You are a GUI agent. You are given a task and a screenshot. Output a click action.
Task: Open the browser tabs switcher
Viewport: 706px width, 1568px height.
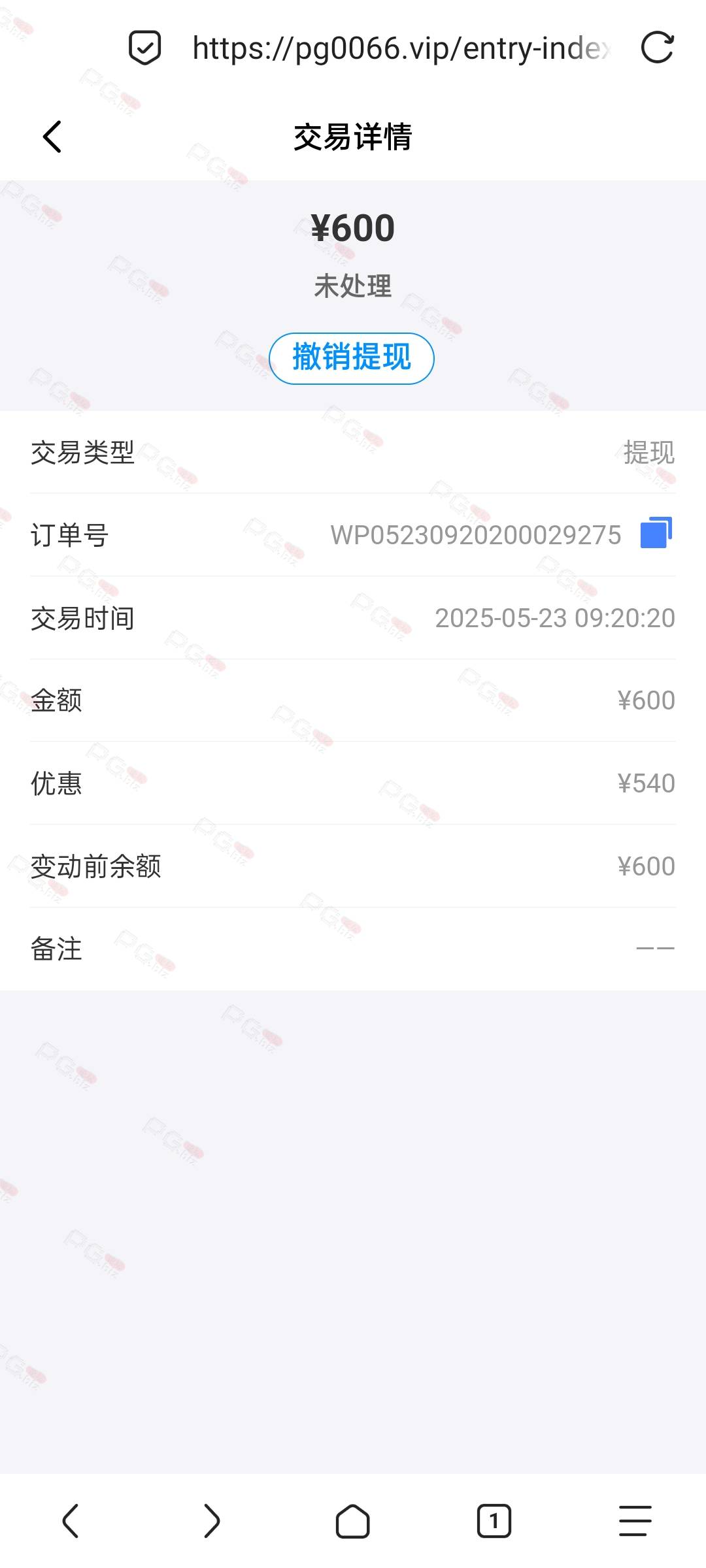(x=494, y=1521)
